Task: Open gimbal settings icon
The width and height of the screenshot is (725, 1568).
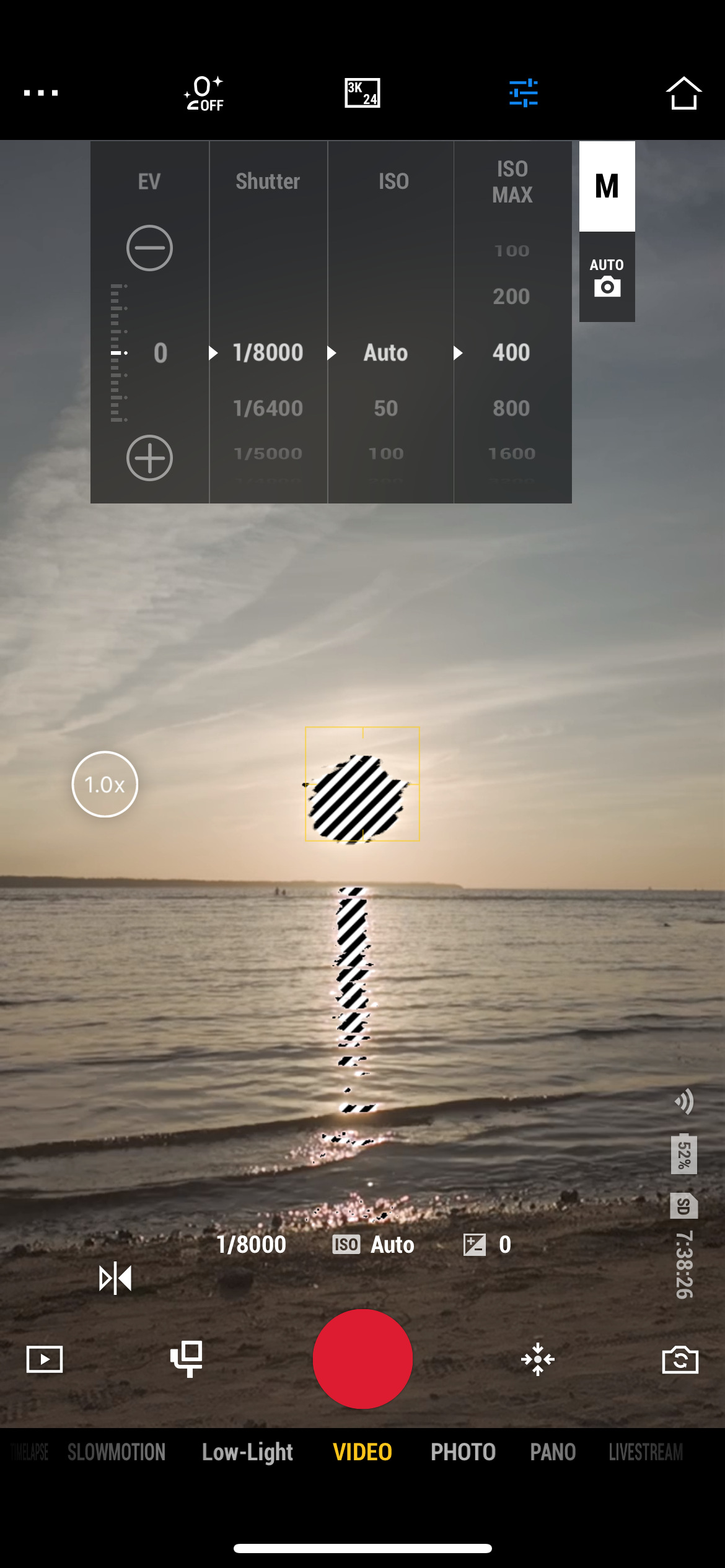Action: pos(187,1359)
